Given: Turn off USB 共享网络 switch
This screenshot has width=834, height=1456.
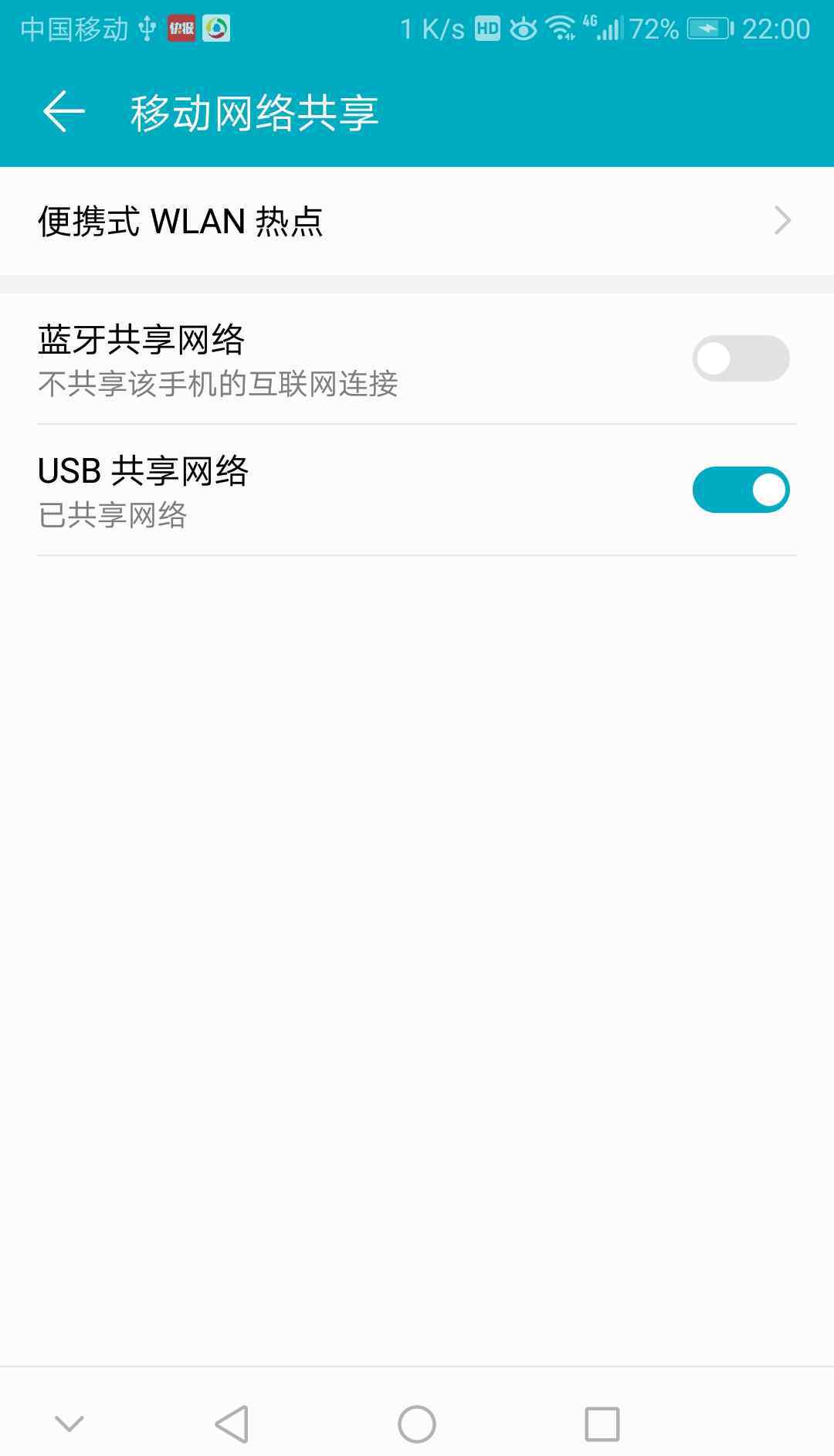Looking at the screenshot, I should pos(740,490).
